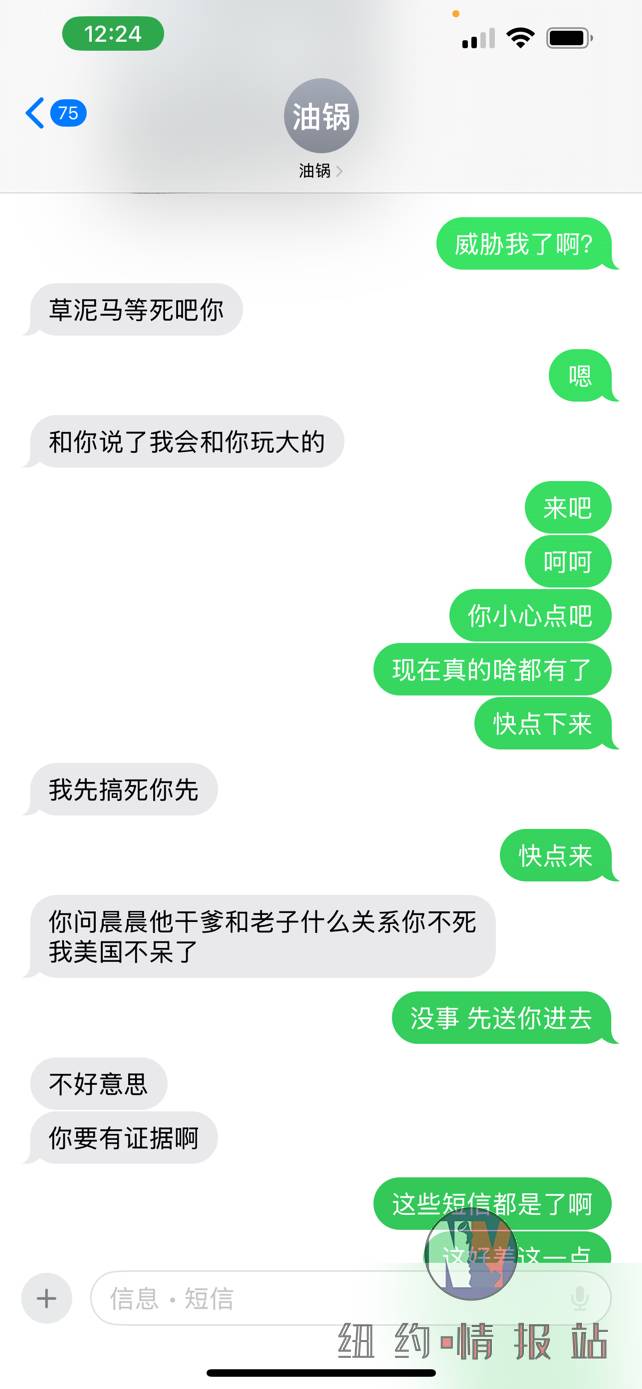Open the plus attachments menu
The image size is (642, 1389).
[x=46, y=1298]
